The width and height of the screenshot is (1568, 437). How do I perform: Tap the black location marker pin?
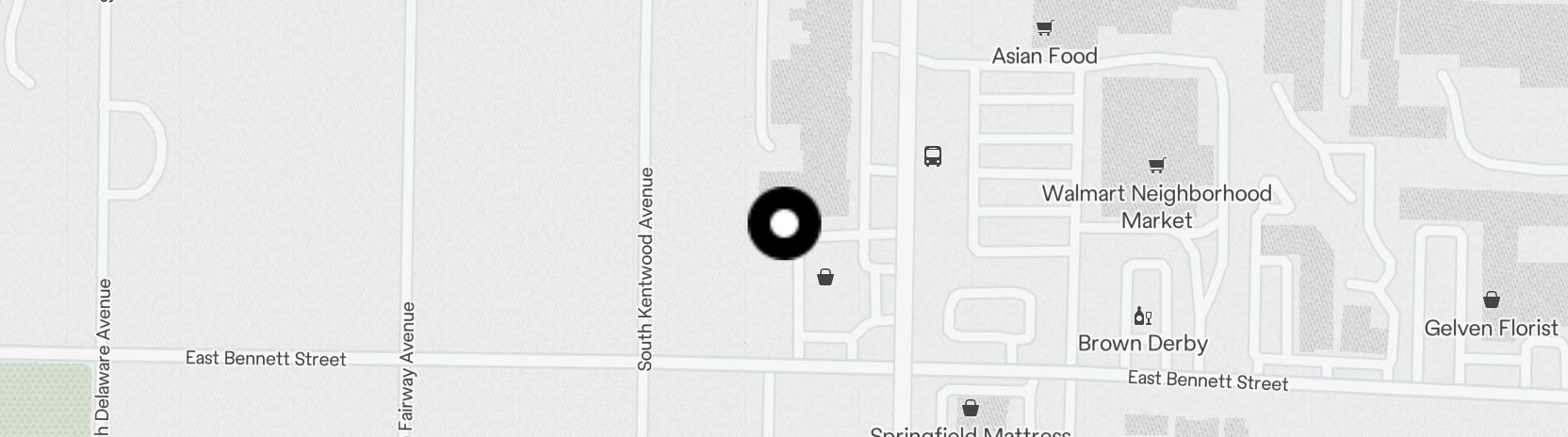coord(784,223)
